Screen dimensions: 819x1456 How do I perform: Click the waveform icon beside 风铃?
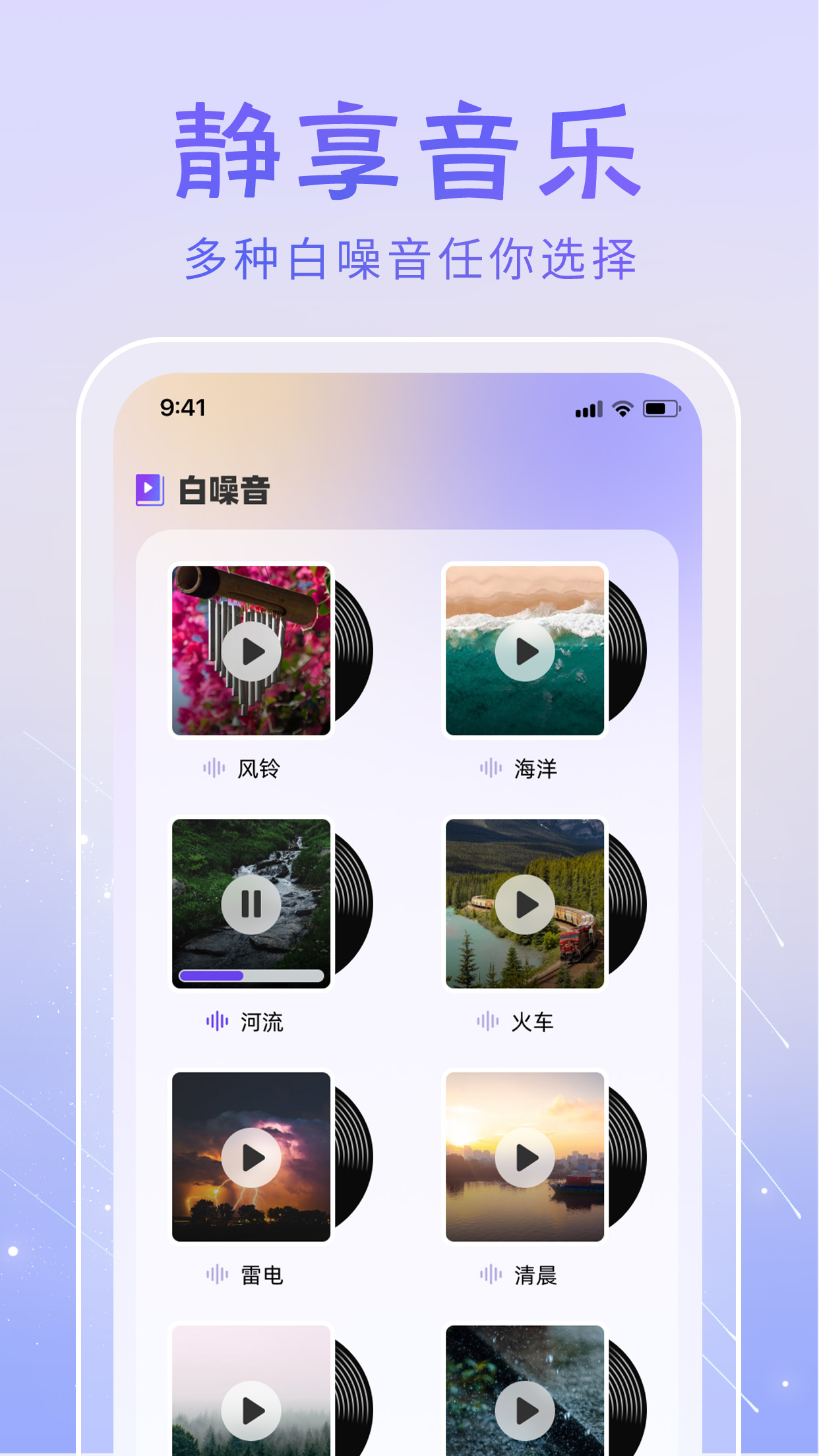[x=215, y=768]
